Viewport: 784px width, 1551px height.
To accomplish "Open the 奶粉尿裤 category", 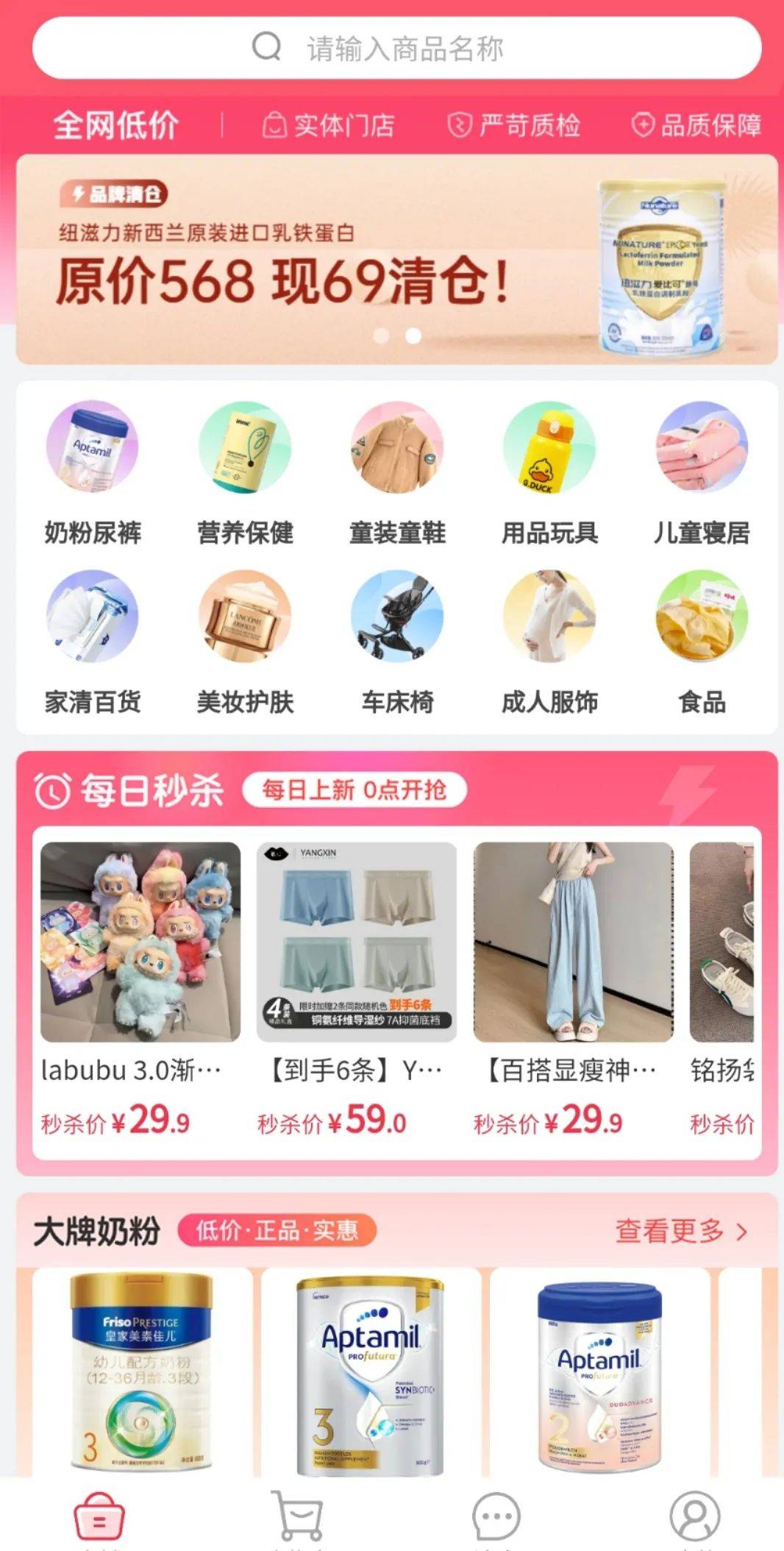I will pos(92,472).
